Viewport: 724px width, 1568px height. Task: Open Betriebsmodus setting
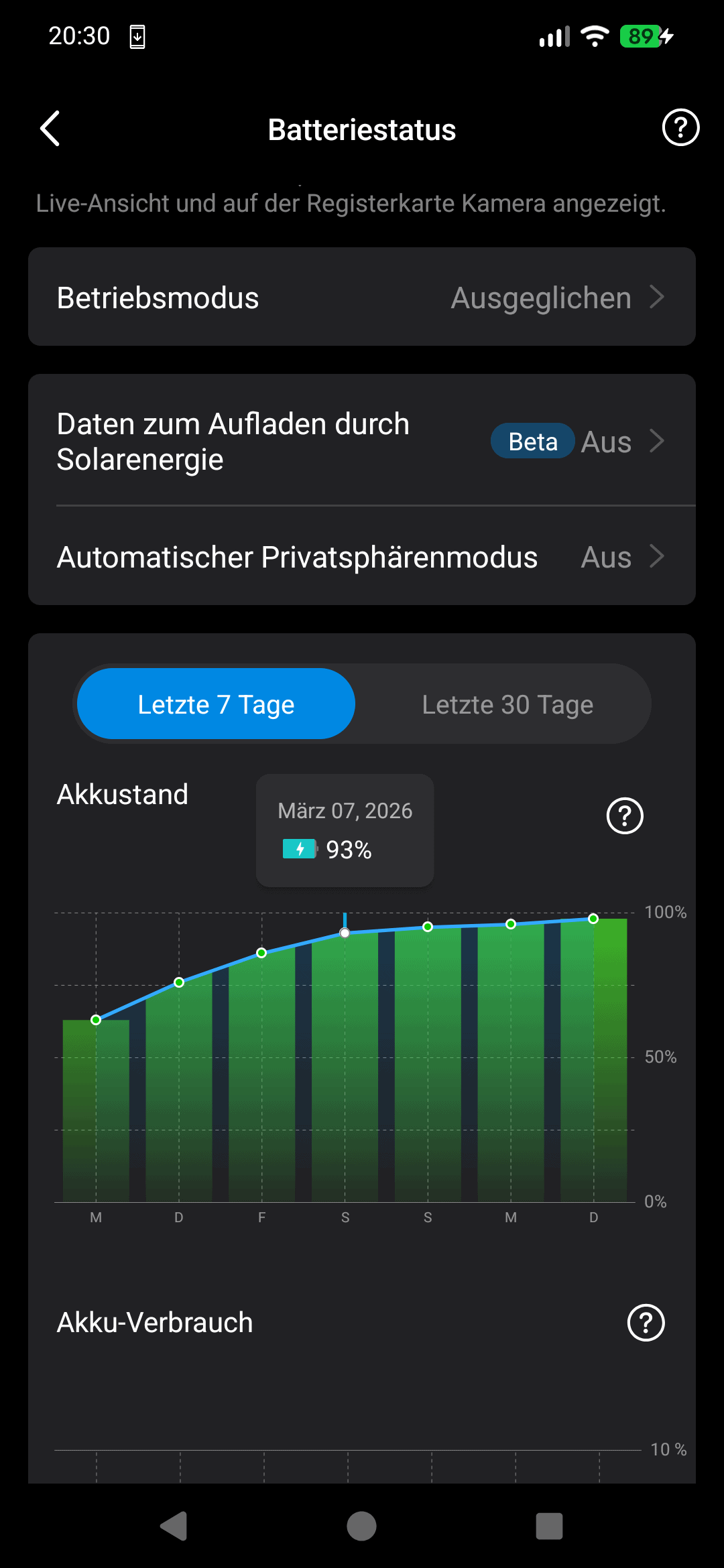362,297
